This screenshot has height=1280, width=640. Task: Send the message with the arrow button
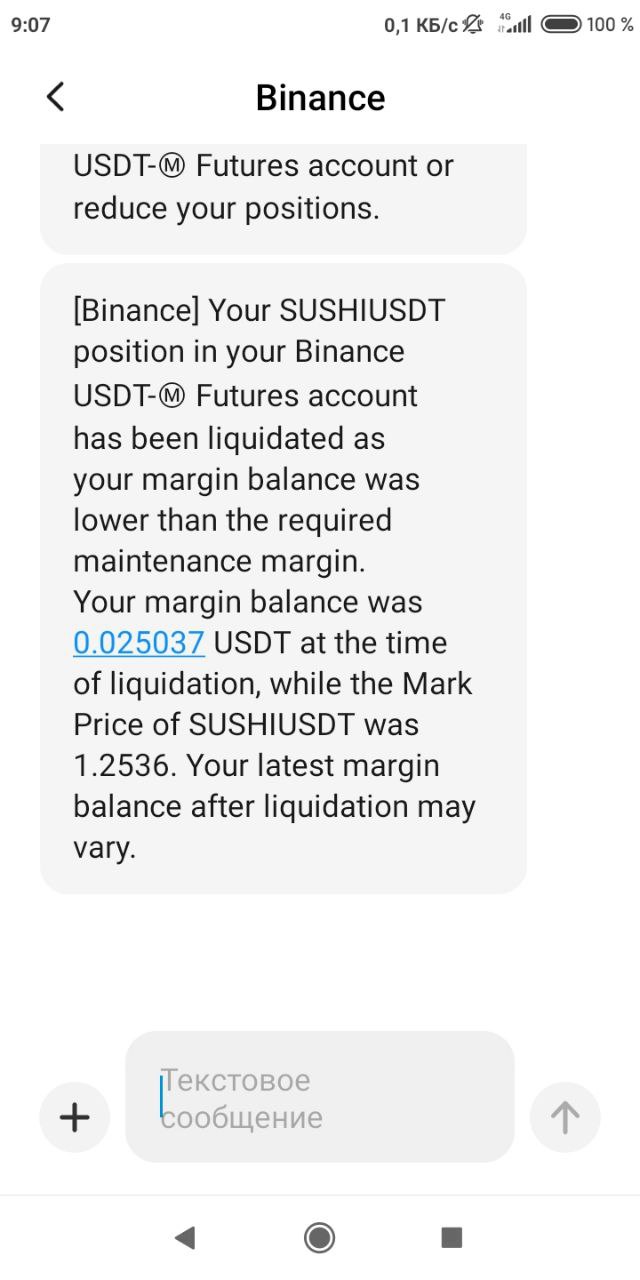click(565, 1117)
